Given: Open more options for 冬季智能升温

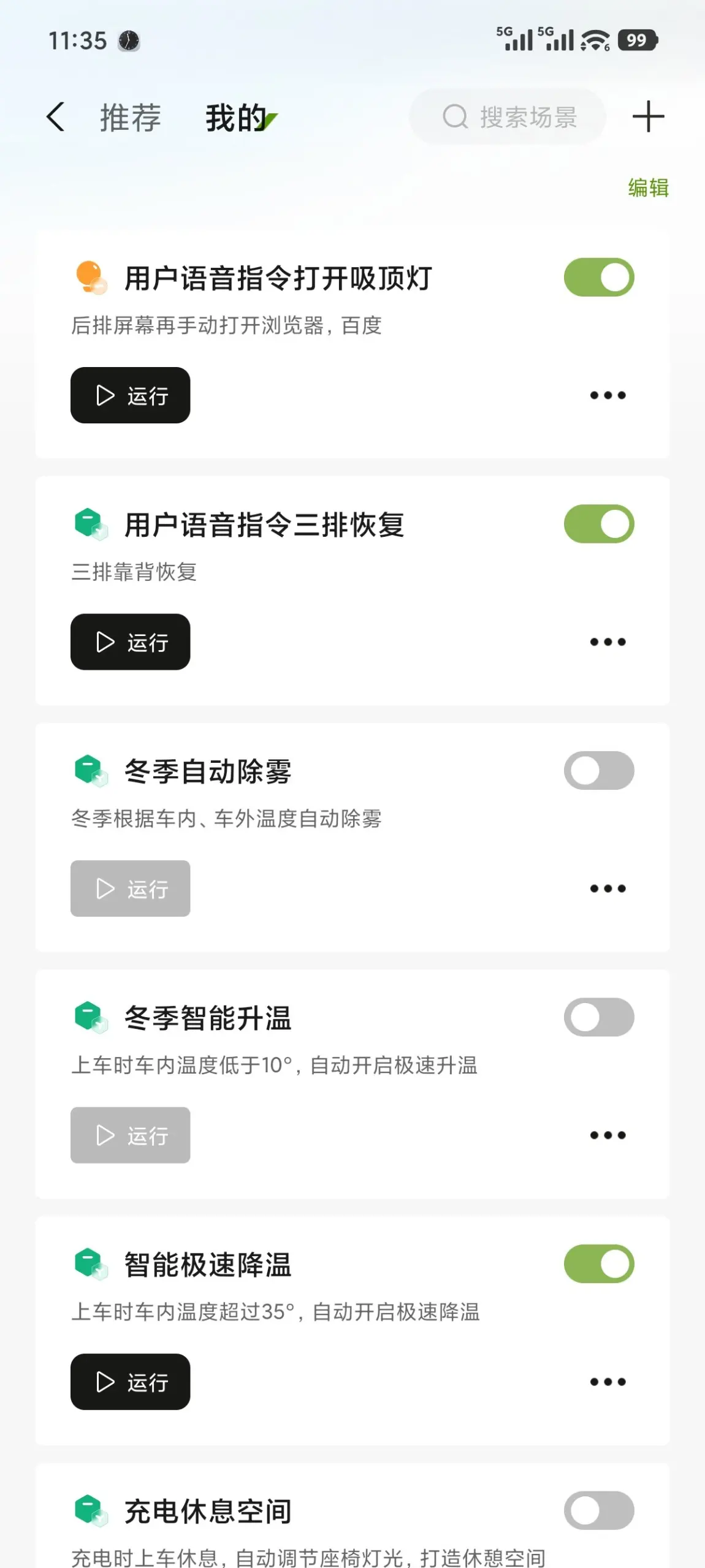Looking at the screenshot, I should point(608,1135).
